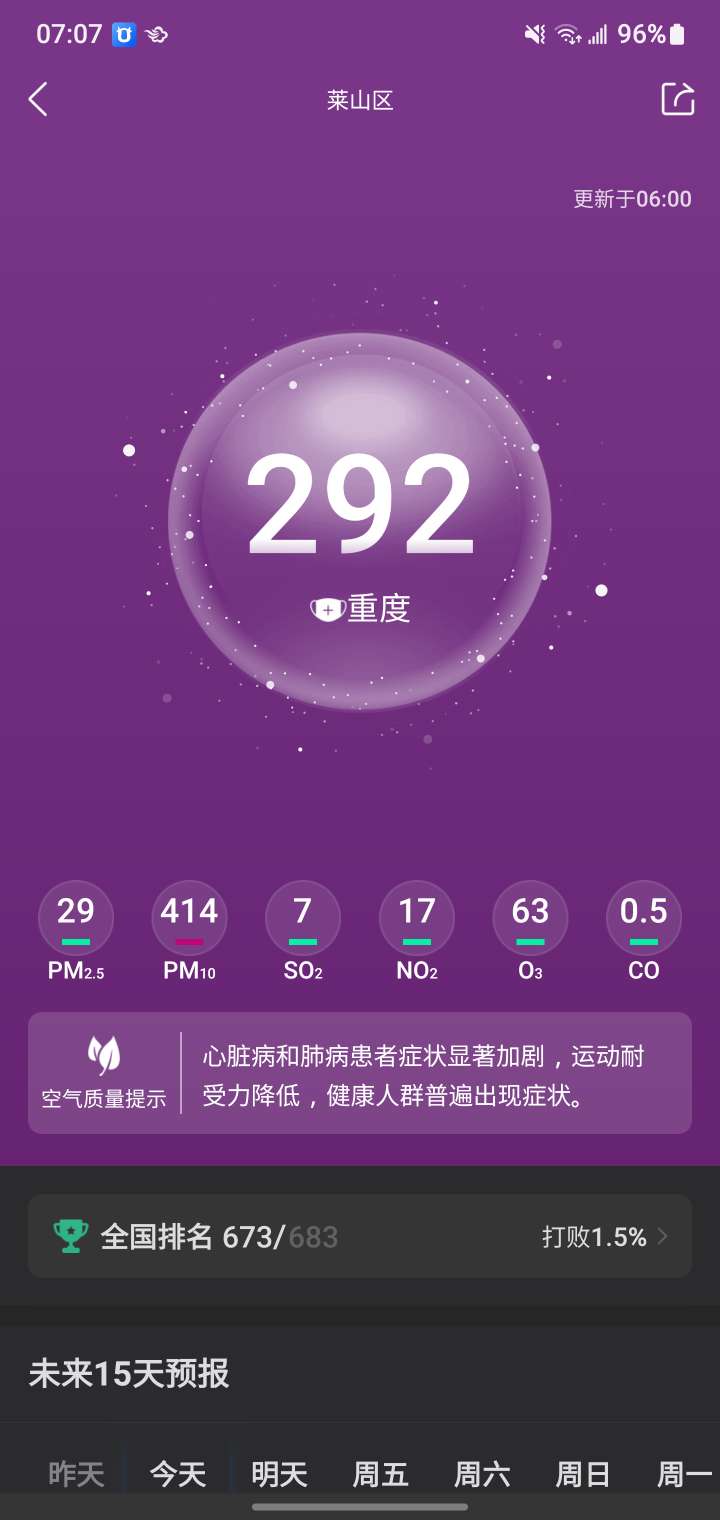Viewport: 720px width, 1520px height.
Task: Switch forecast to 周六
Action: click(482, 1474)
